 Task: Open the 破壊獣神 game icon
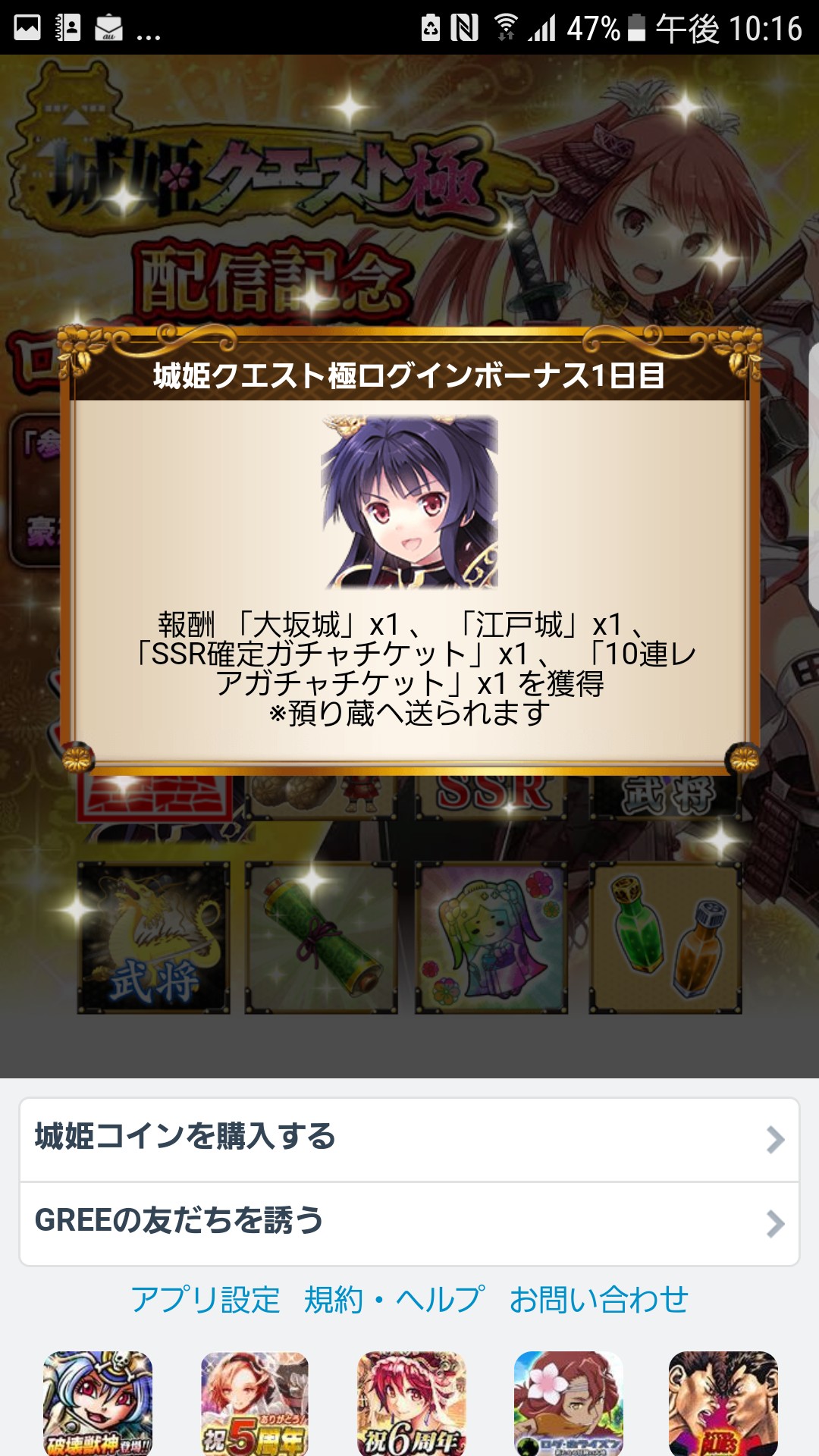(x=99, y=1403)
